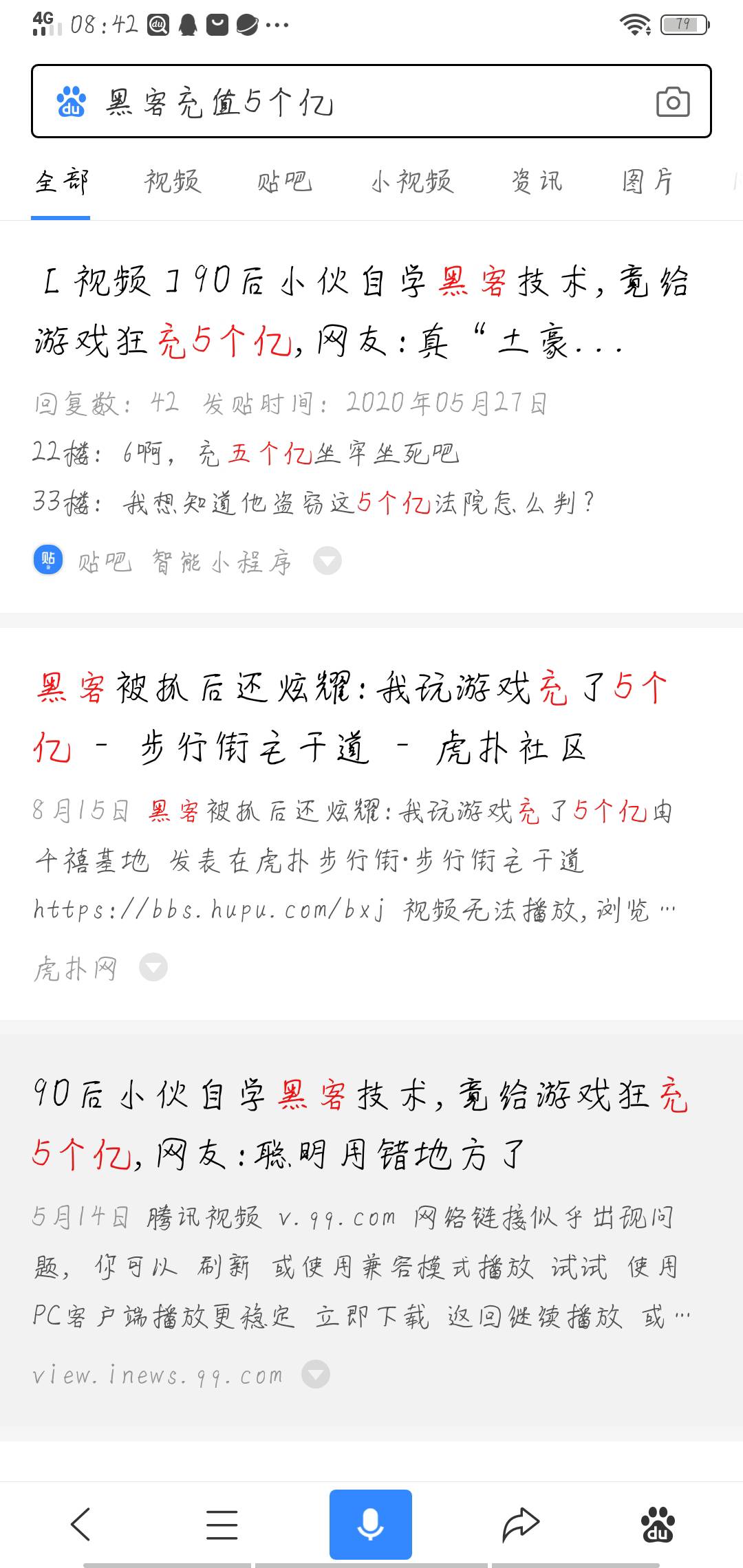Switch to the 图片 search tab
743x1568 pixels.
pyautogui.click(x=647, y=182)
